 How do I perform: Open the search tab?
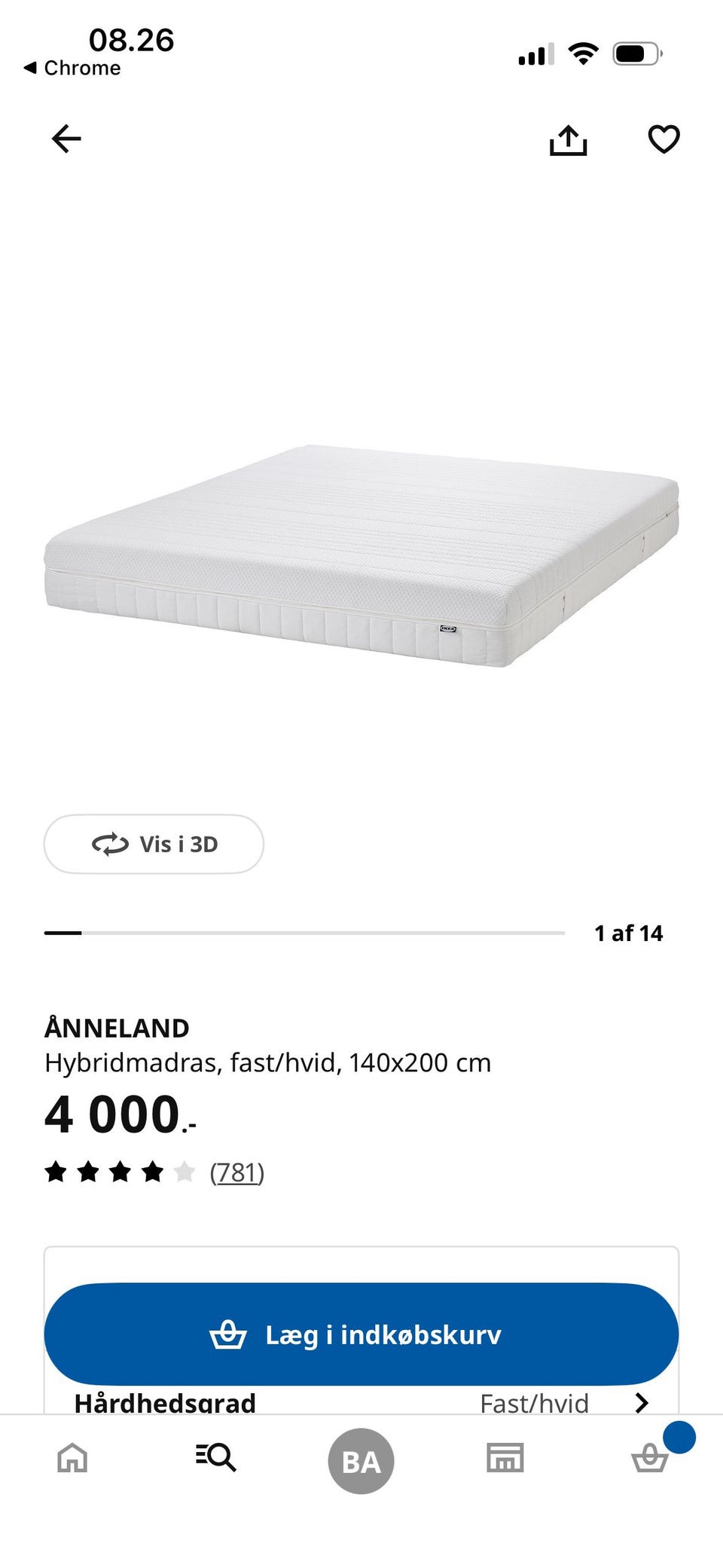[x=216, y=1458]
